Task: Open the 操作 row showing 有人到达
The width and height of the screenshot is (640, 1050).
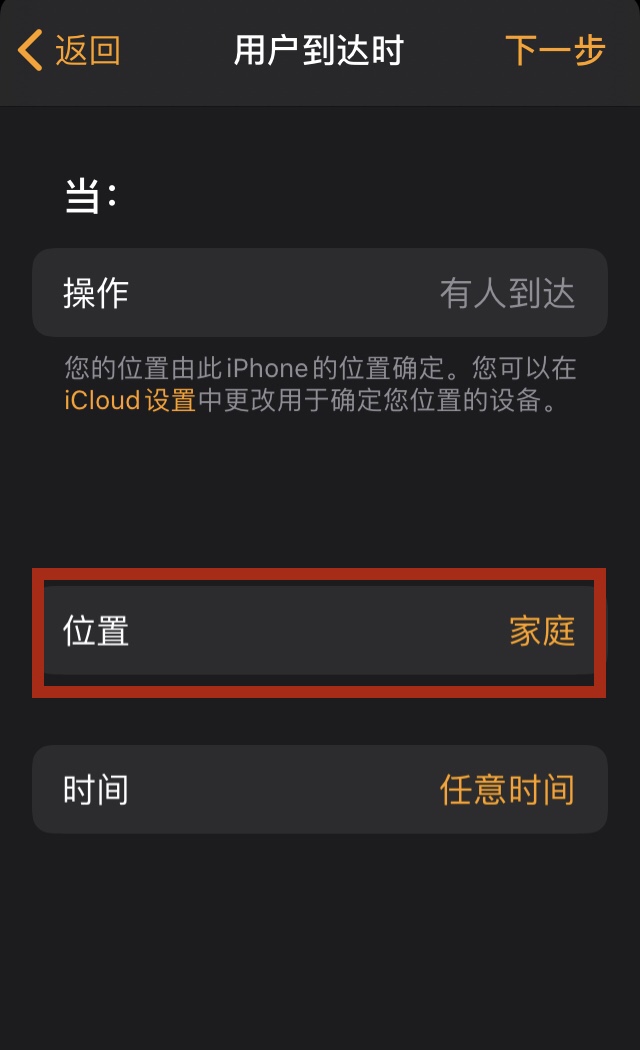Action: [320, 293]
